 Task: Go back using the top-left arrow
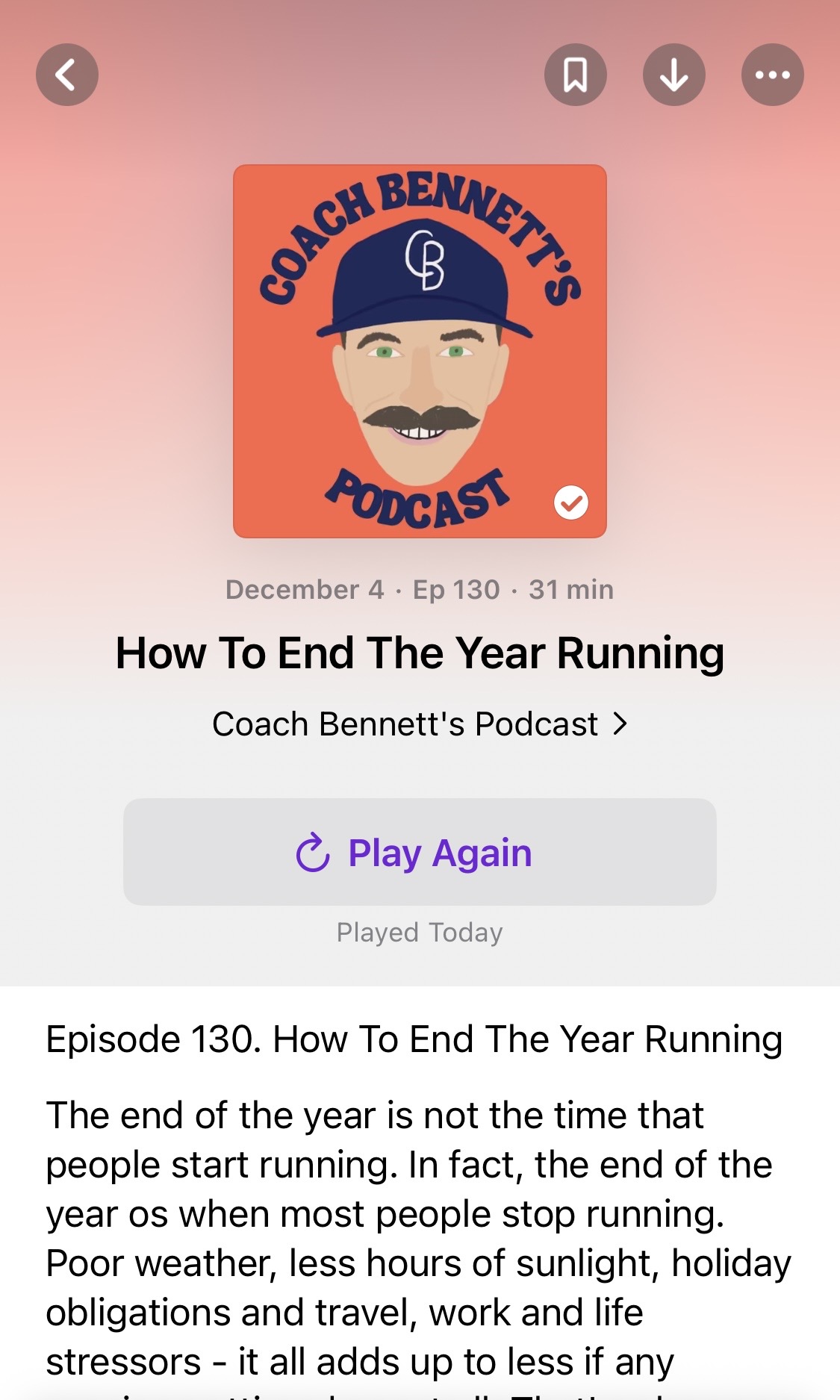(x=67, y=75)
